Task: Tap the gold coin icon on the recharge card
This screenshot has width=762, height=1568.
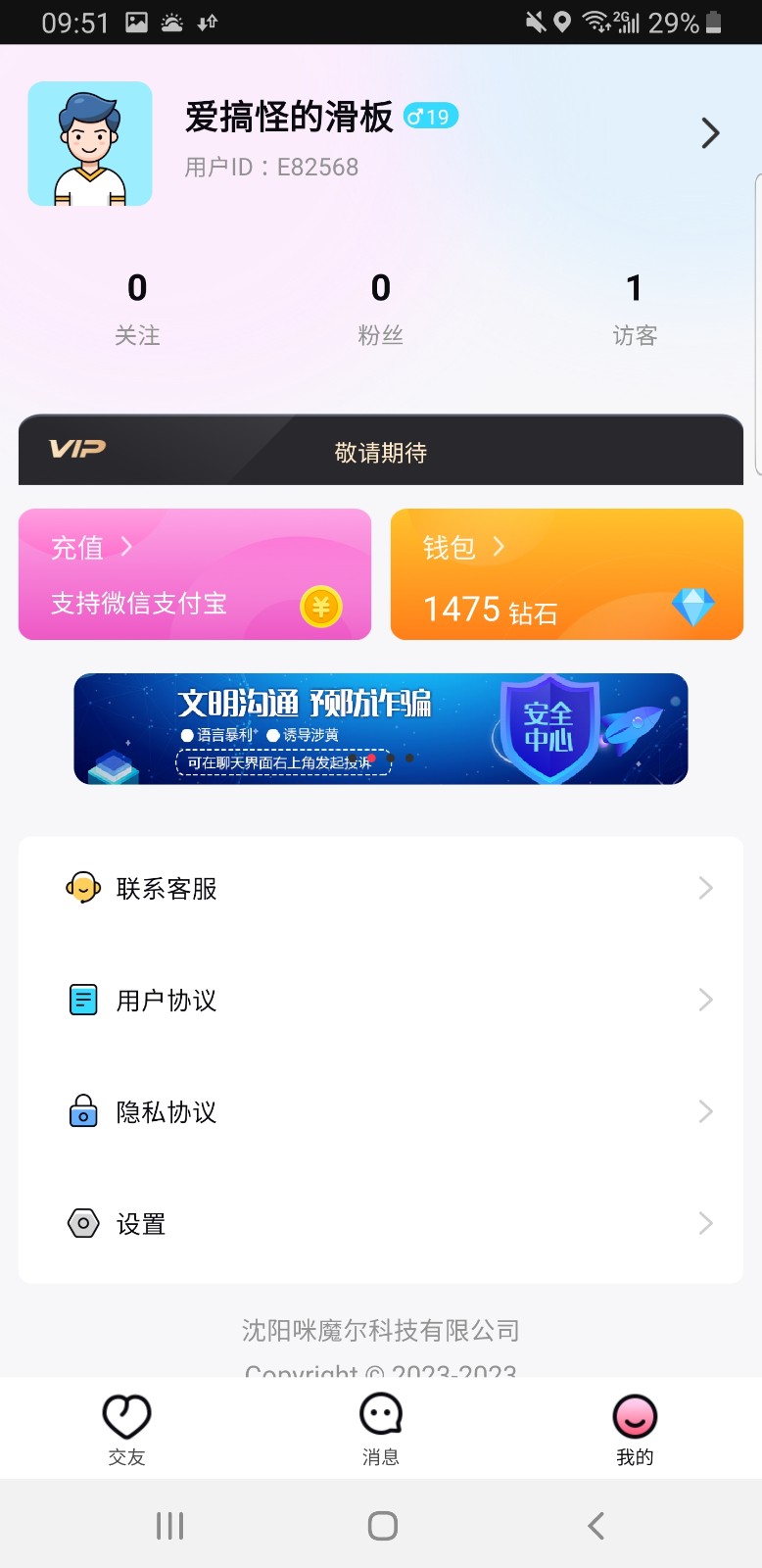Action: click(319, 607)
